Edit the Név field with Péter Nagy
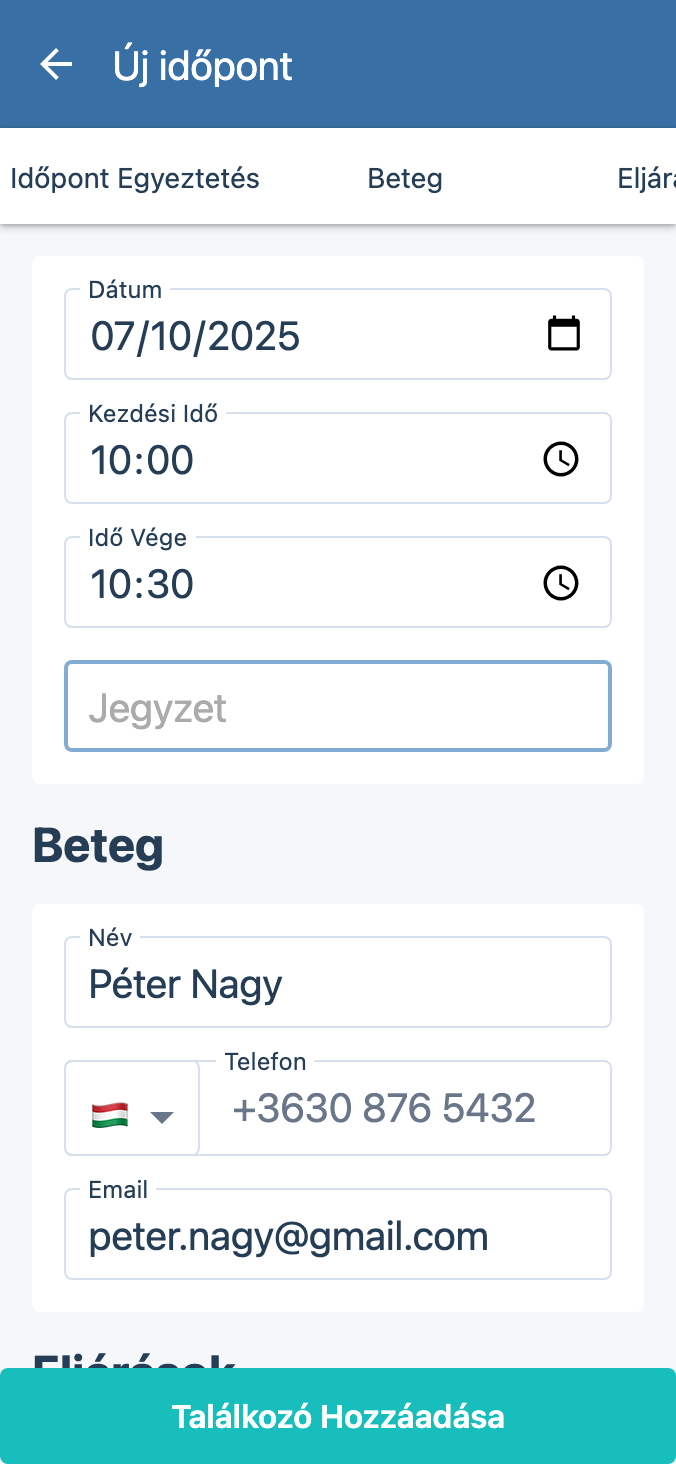676x1464 pixels. pos(338,984)
